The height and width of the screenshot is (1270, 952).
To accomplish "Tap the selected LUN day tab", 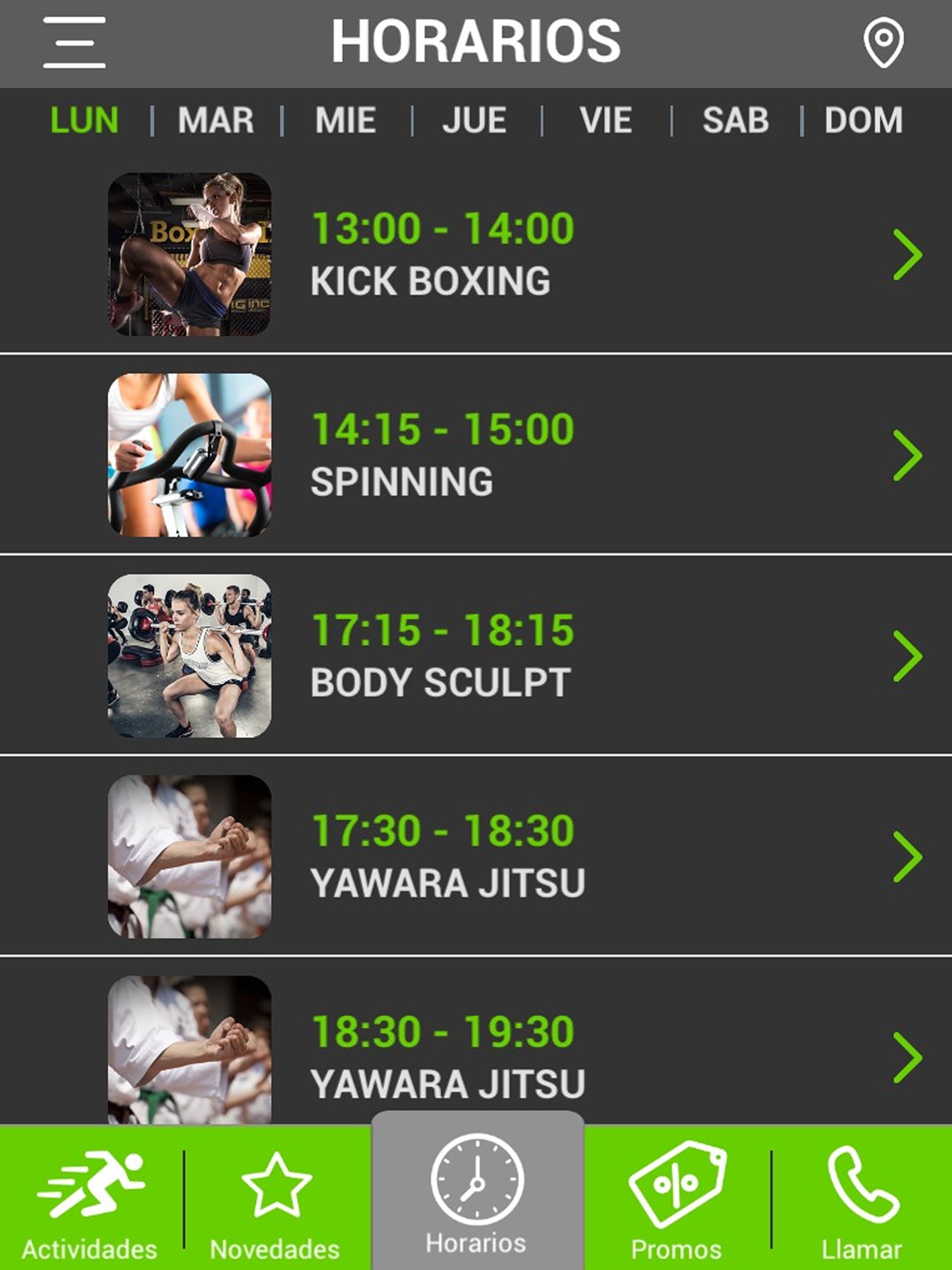I will (85, 120).
